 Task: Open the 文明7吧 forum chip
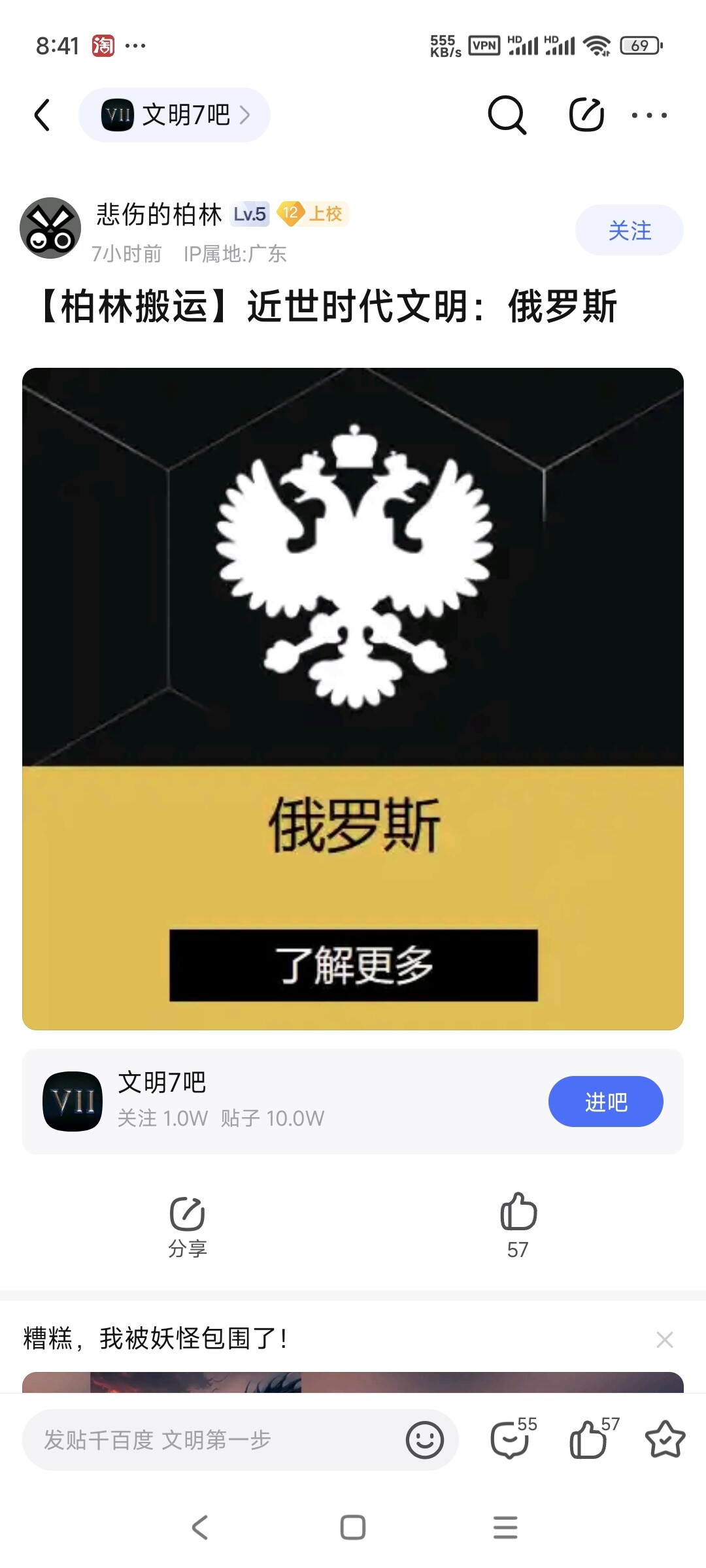(x=174, y=115)
